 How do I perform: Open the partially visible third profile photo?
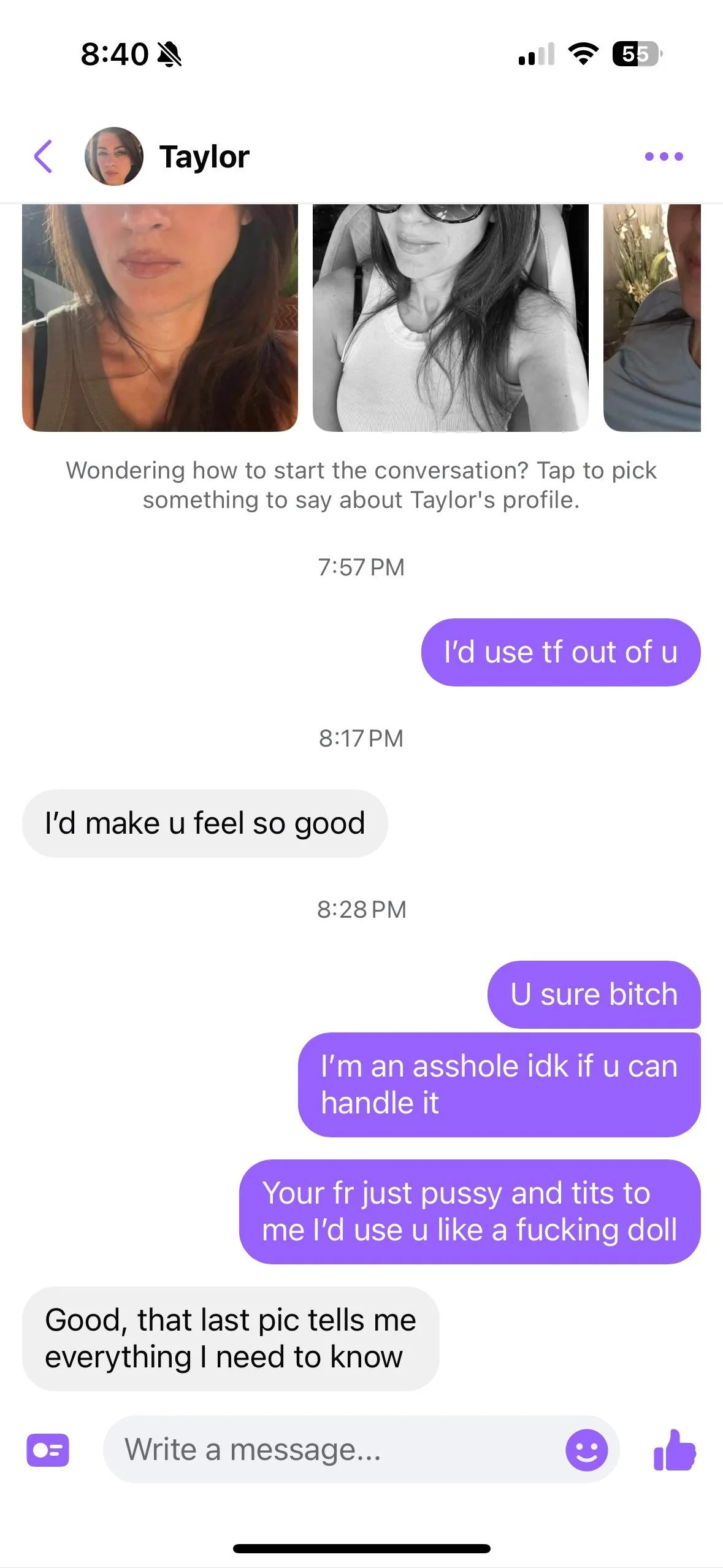[652, 317]
